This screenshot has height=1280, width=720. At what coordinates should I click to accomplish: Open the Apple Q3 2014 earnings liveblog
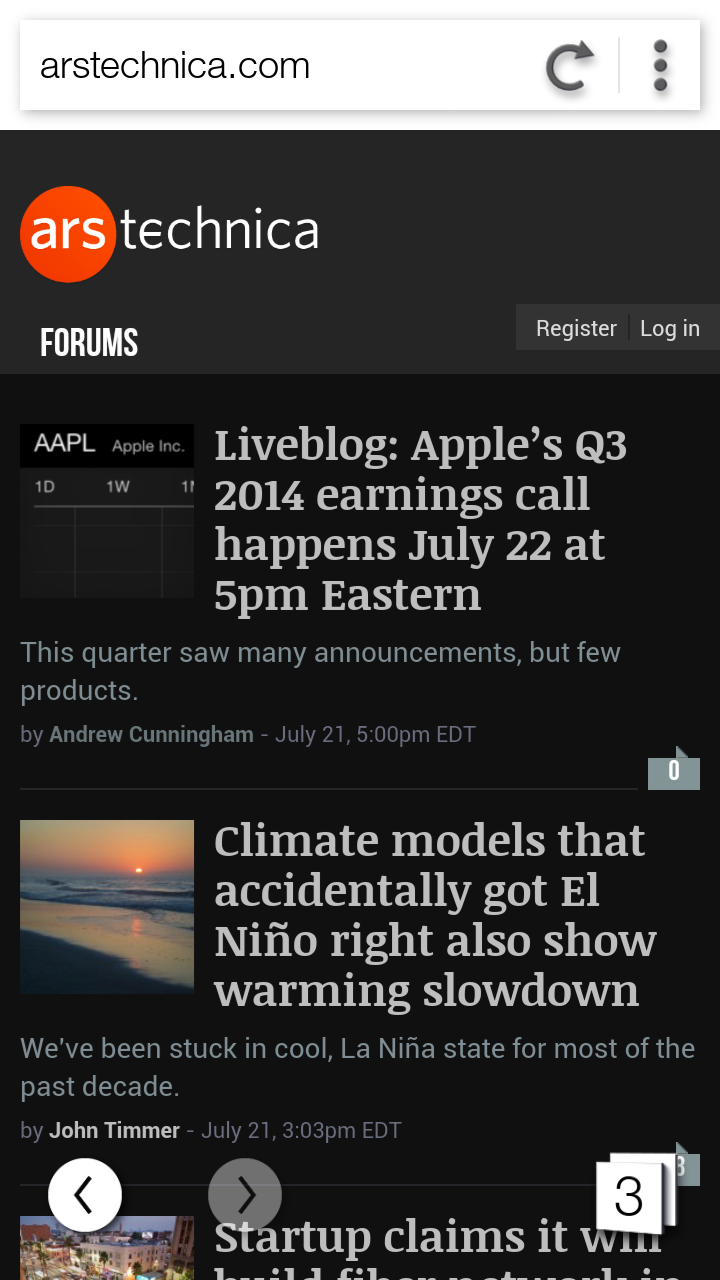tap(420, 520)
